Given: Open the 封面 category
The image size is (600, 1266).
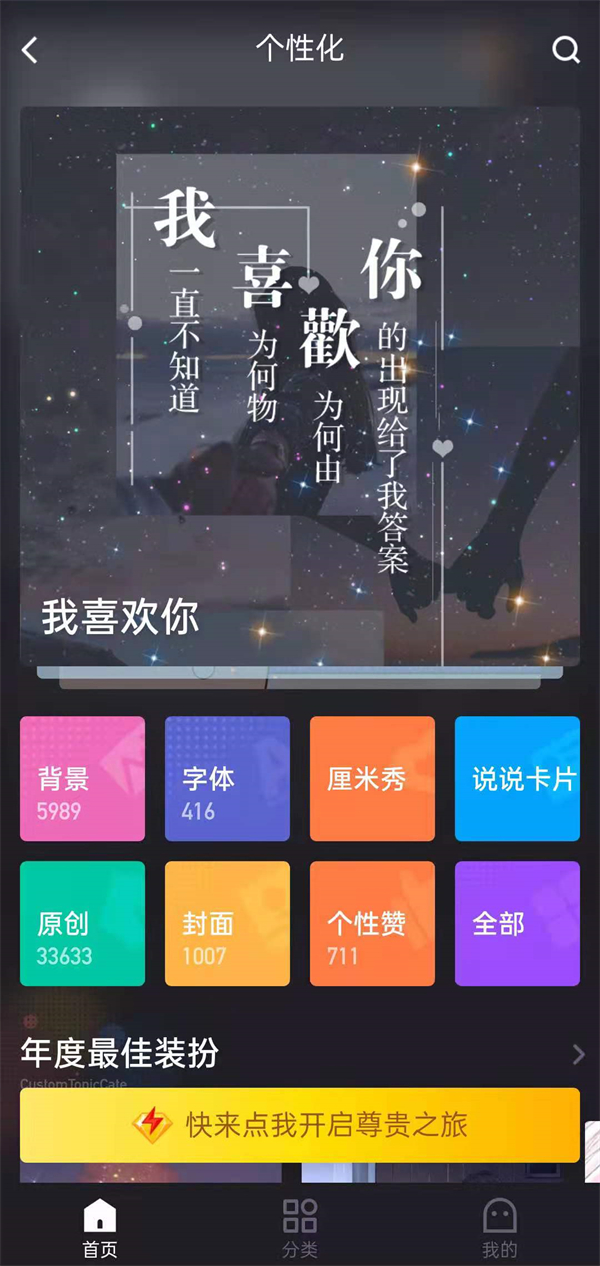Looking at the screenshot, I should tap(227, 923).
